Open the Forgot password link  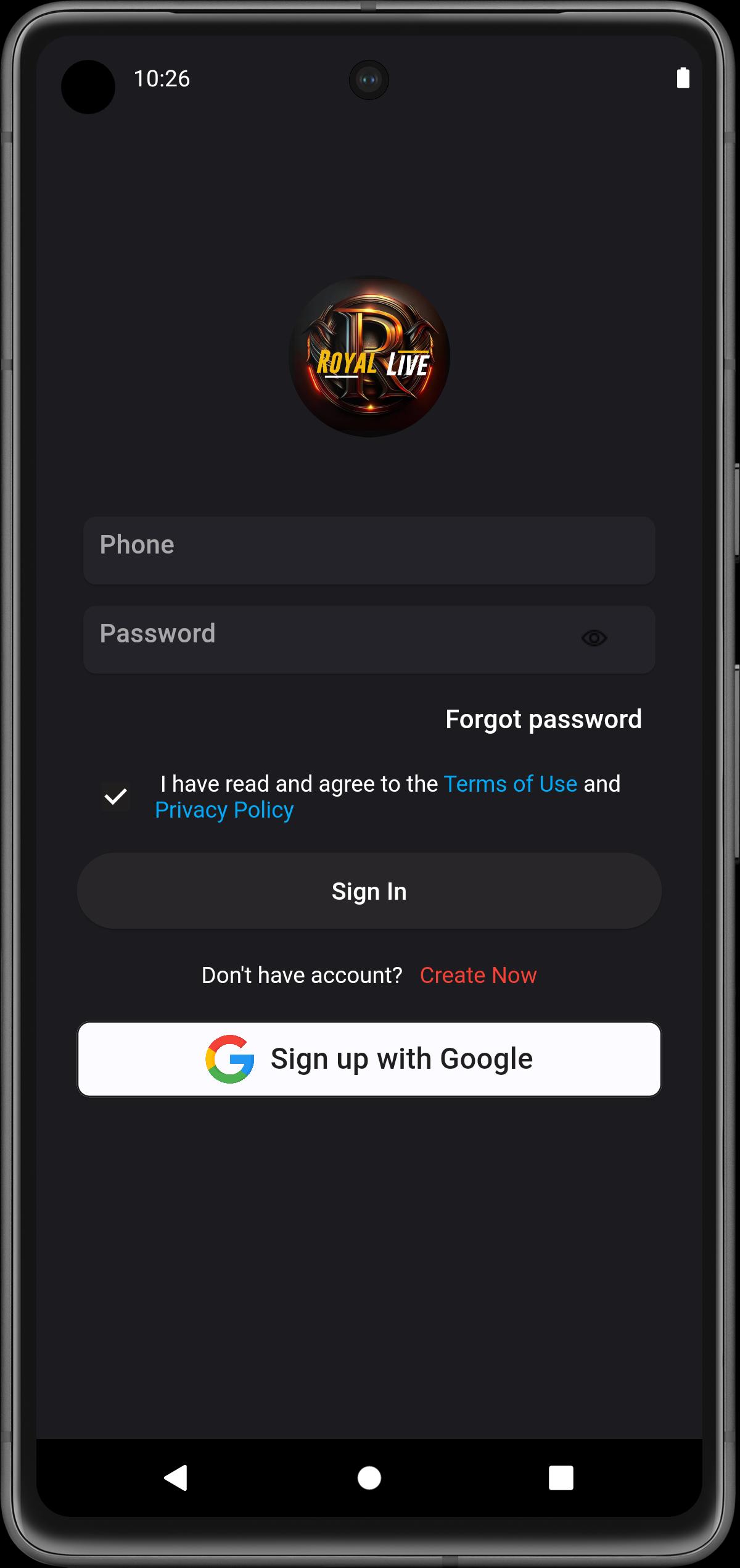coord(543,720)
